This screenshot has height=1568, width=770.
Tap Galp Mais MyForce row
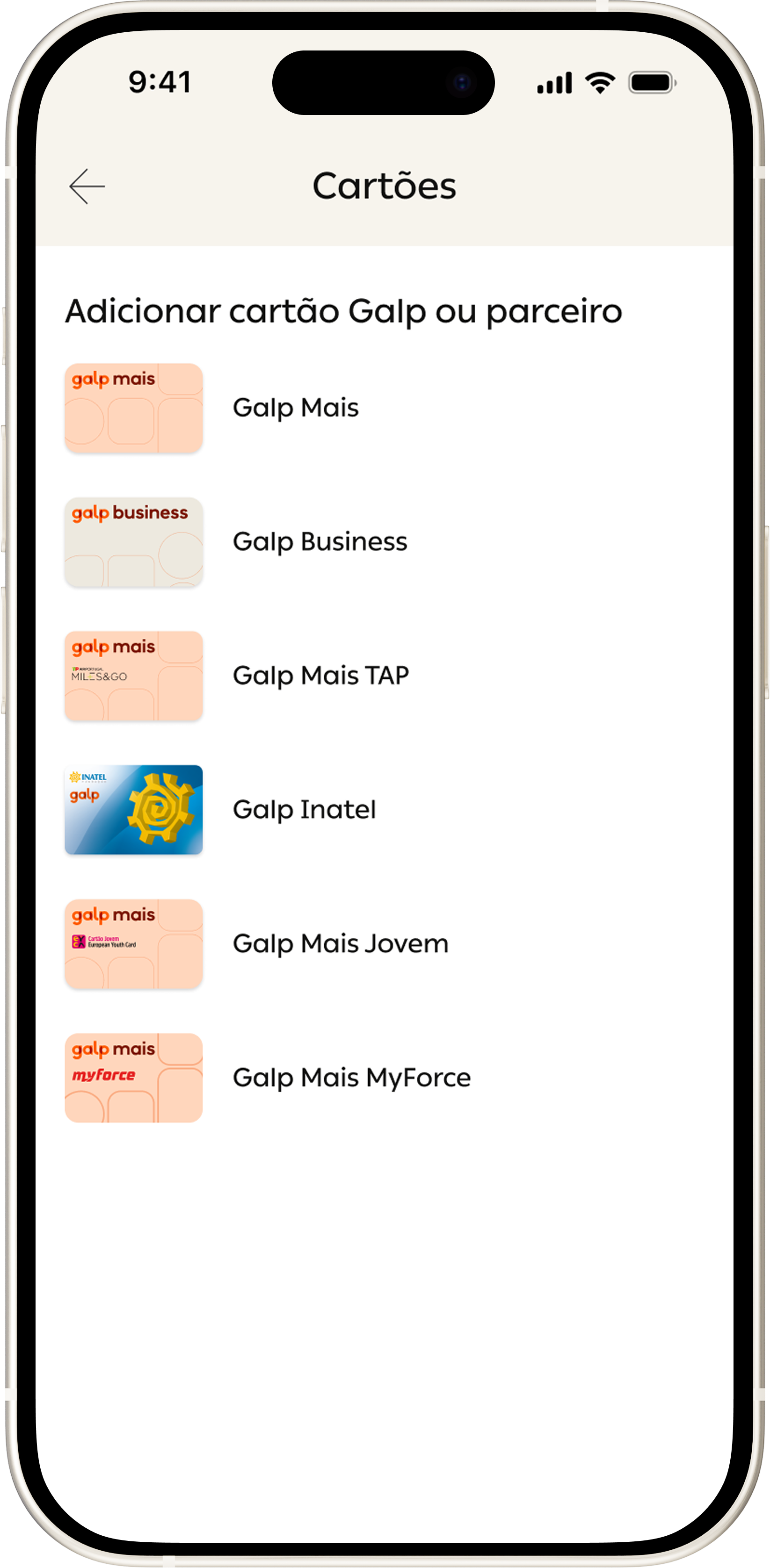pos(351,1078)
